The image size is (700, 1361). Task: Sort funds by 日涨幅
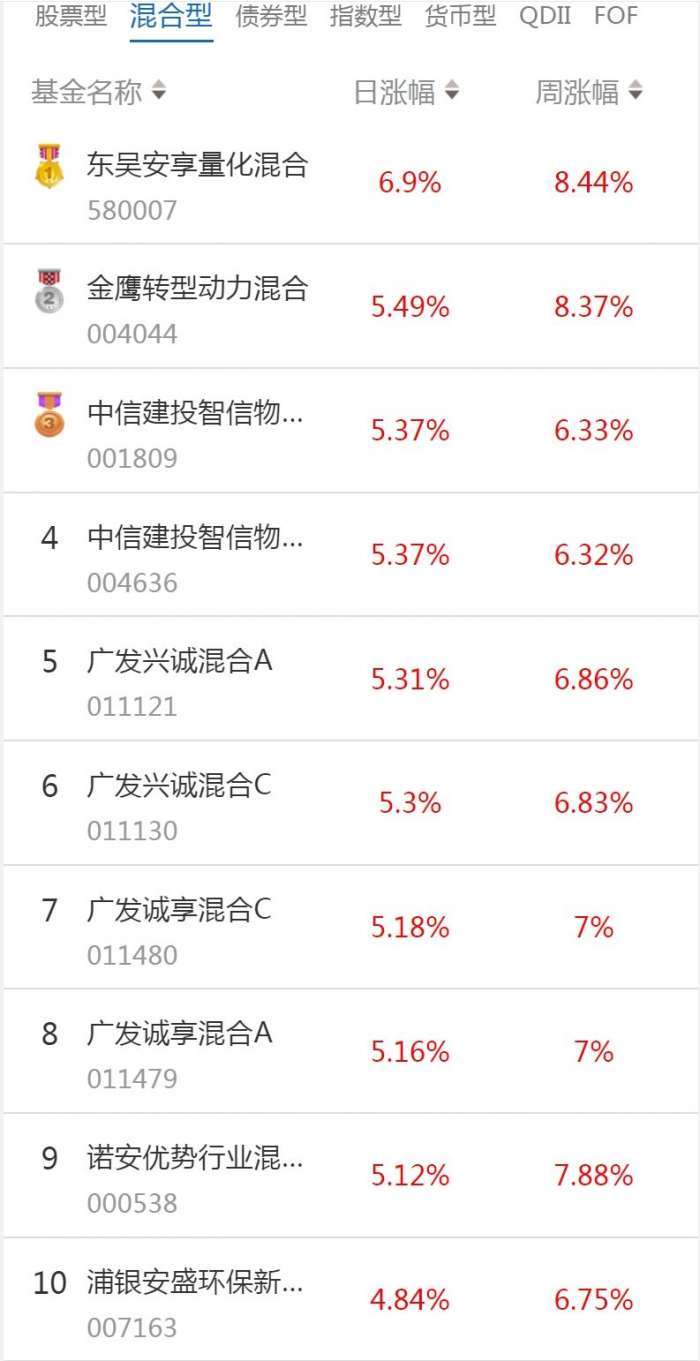click(x=406, y=93)
